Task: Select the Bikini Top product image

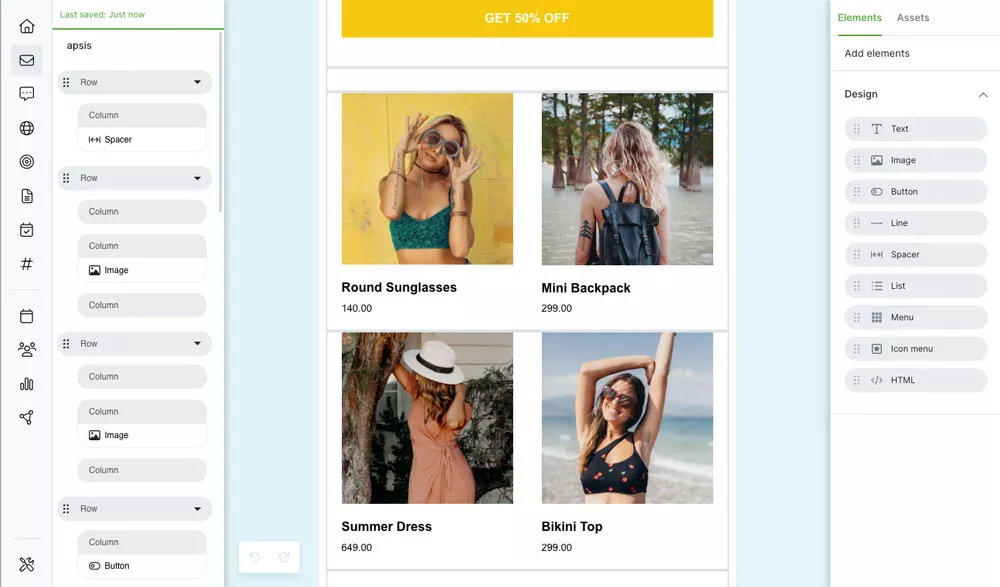Action: coord(627,418)
